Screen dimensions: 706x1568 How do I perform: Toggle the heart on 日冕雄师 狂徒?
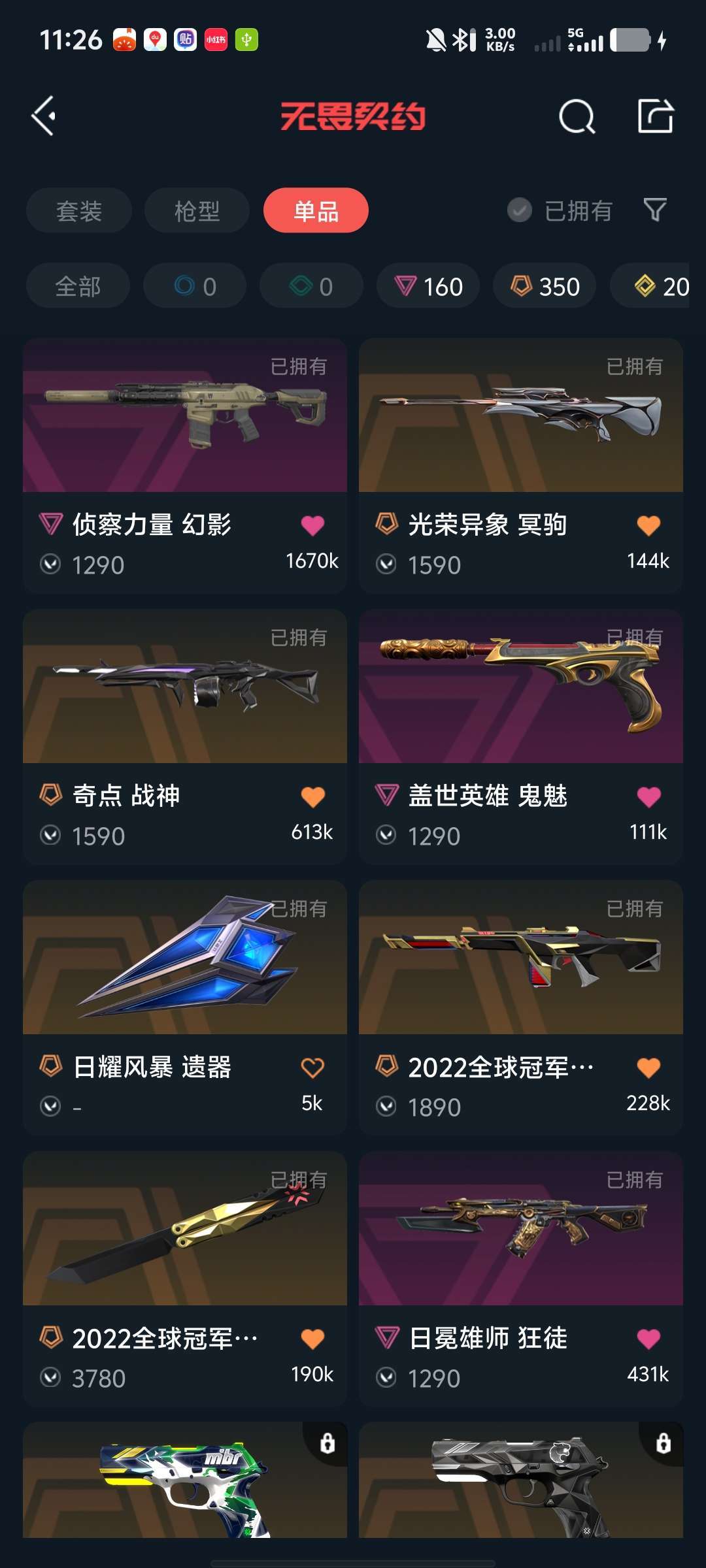click(x=648, y=1337)
